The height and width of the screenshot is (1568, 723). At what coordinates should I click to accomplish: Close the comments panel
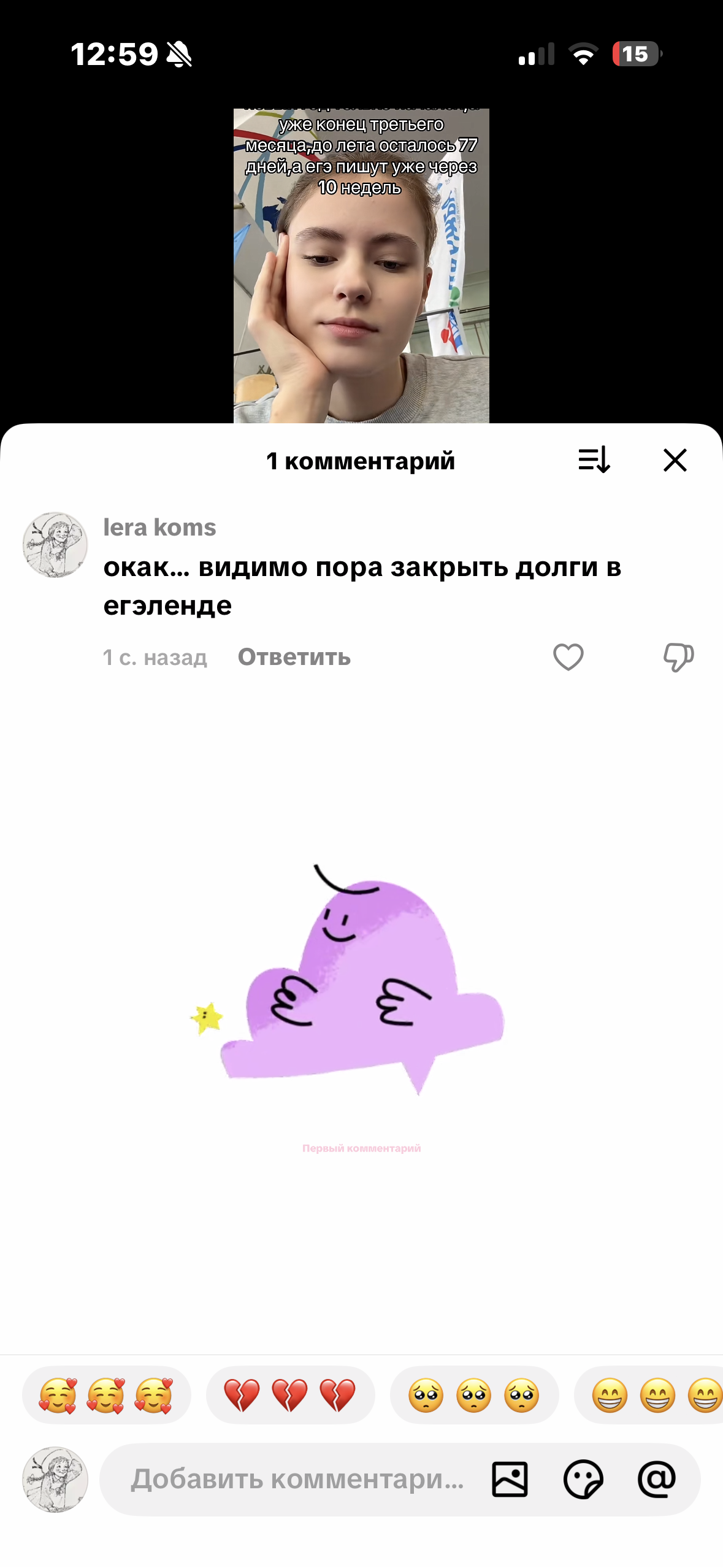(x=675, y=460)
